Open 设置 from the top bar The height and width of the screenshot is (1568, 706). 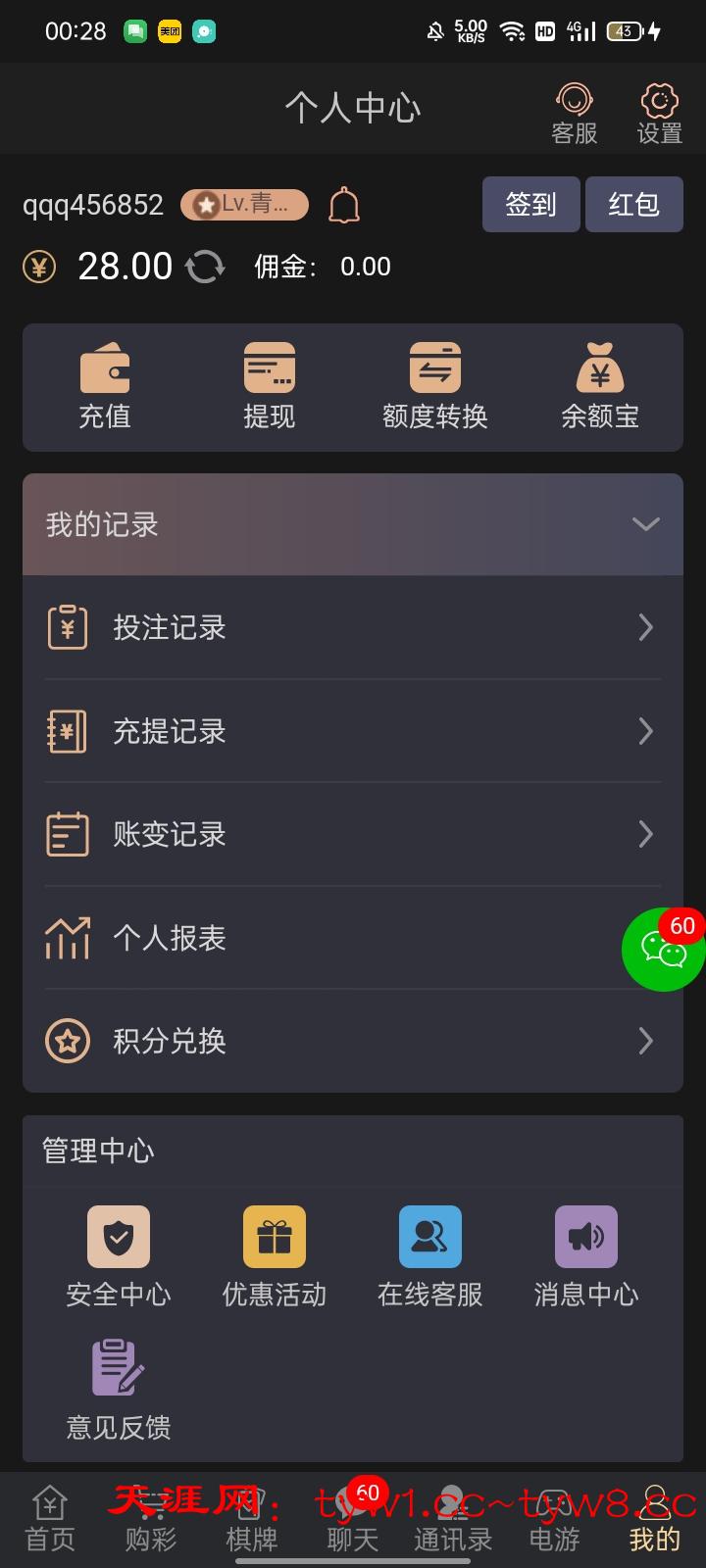click(658, 98)
